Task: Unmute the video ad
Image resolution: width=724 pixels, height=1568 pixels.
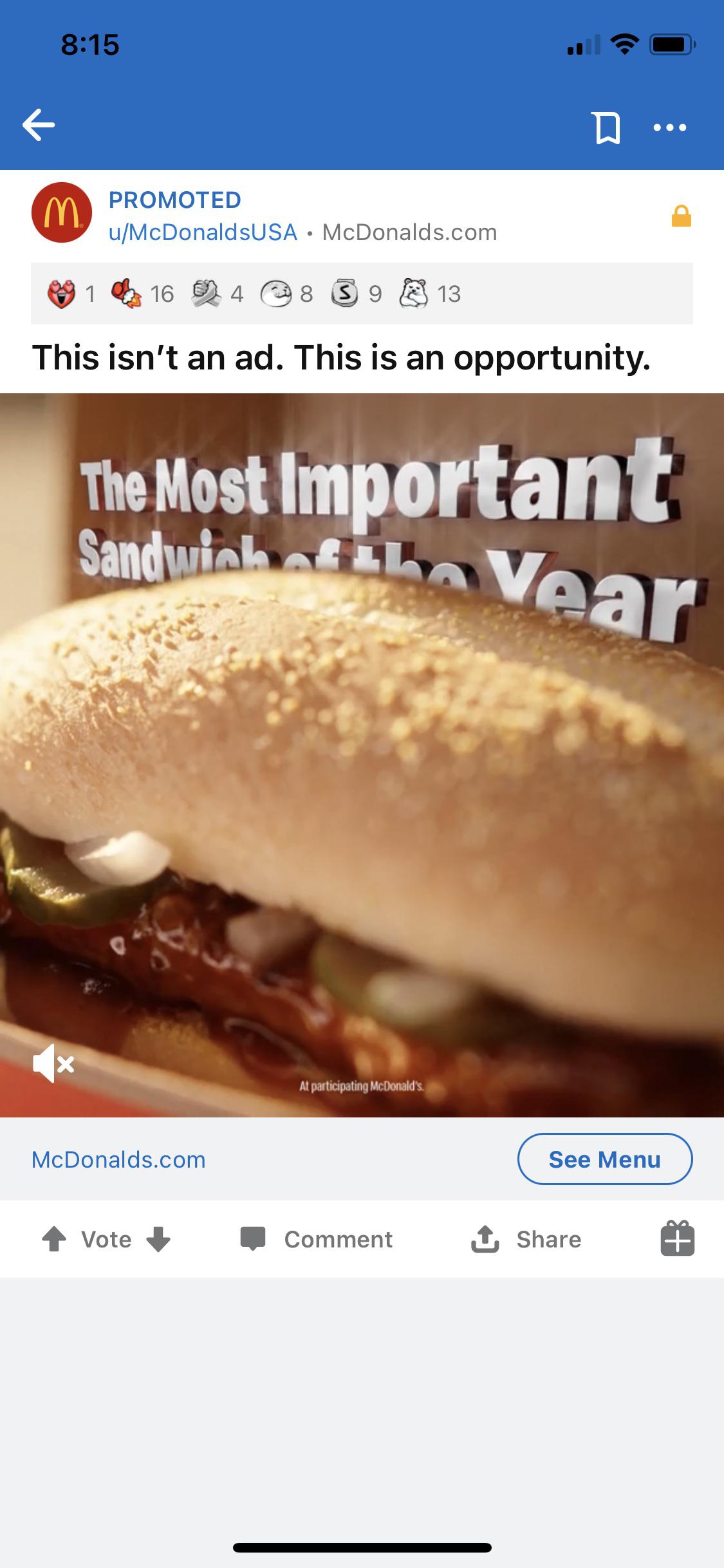Action: coord(51,1065)
